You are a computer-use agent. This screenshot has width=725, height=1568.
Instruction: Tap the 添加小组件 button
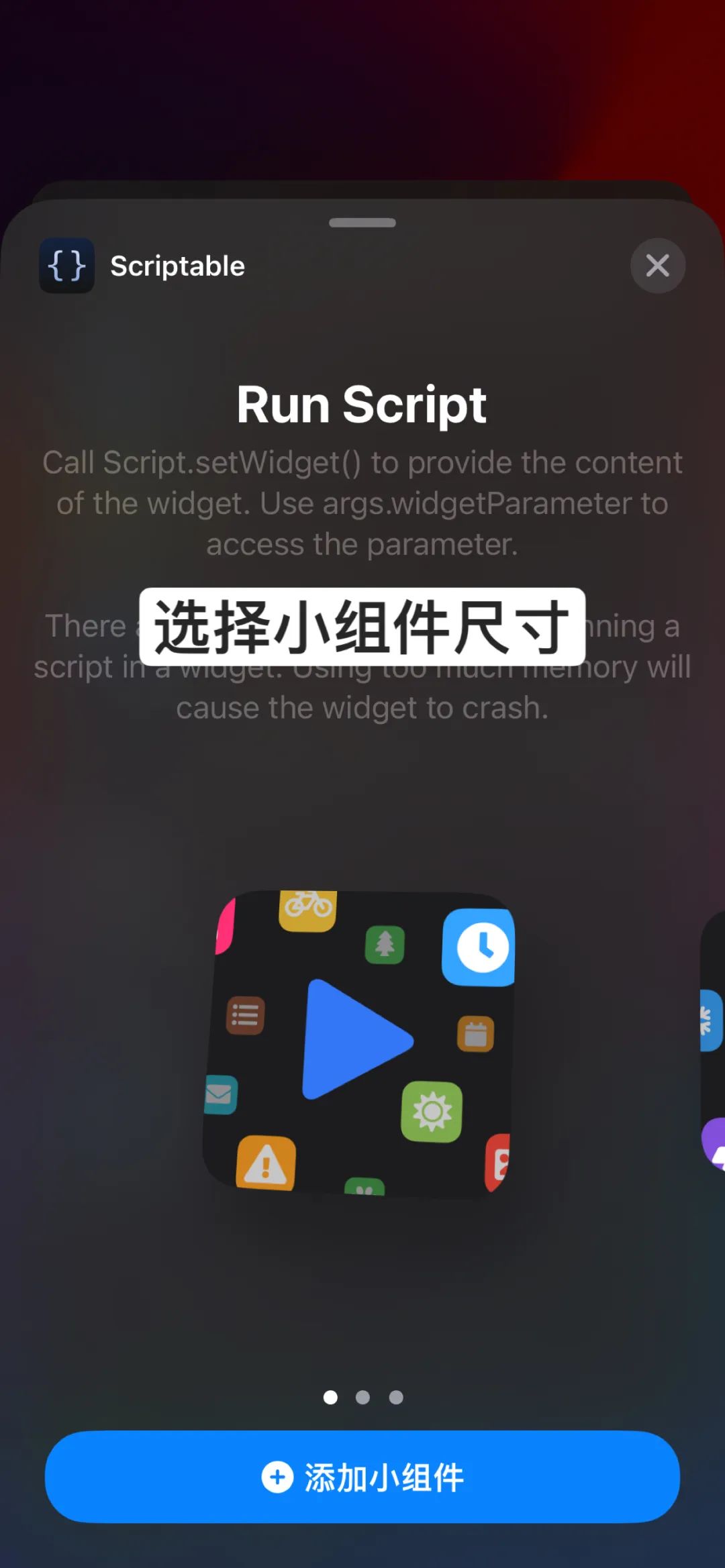(362, 1477)
